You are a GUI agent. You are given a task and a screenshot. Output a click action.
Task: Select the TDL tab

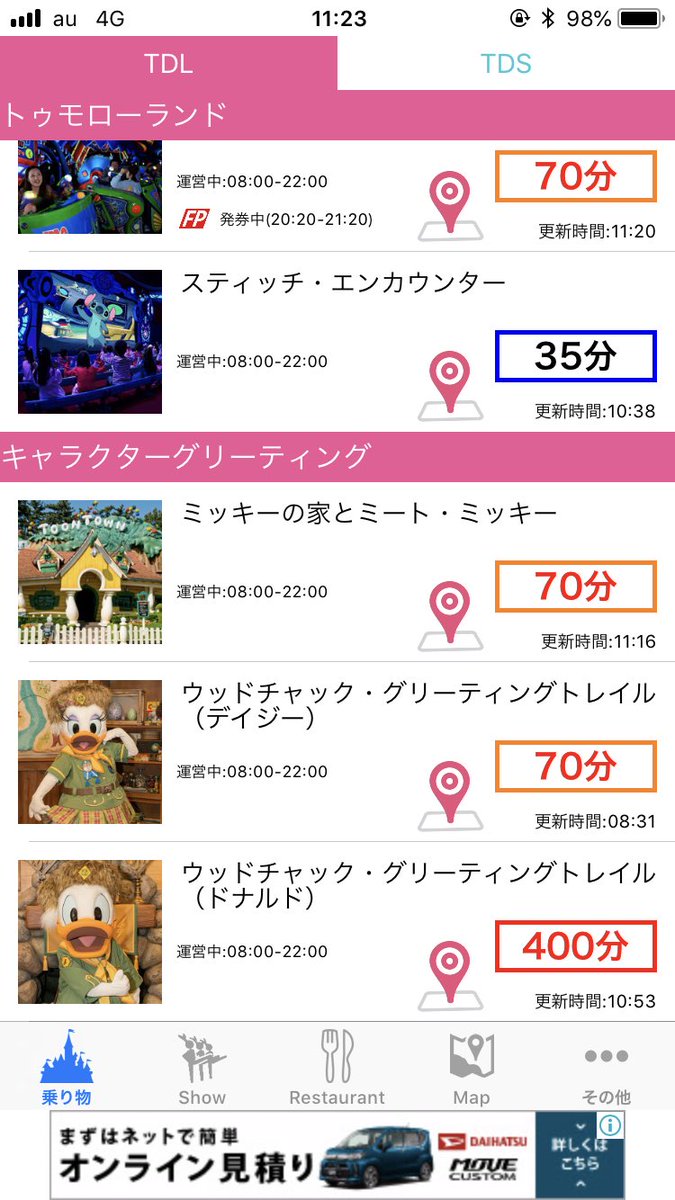(x=168, y=64)
